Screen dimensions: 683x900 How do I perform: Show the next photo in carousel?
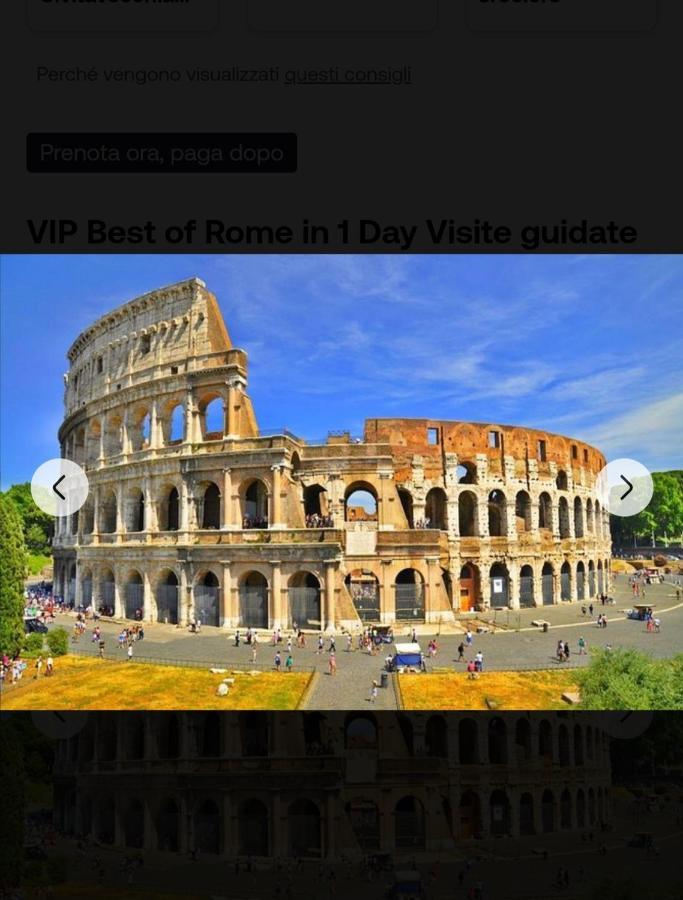pos(625,487)
